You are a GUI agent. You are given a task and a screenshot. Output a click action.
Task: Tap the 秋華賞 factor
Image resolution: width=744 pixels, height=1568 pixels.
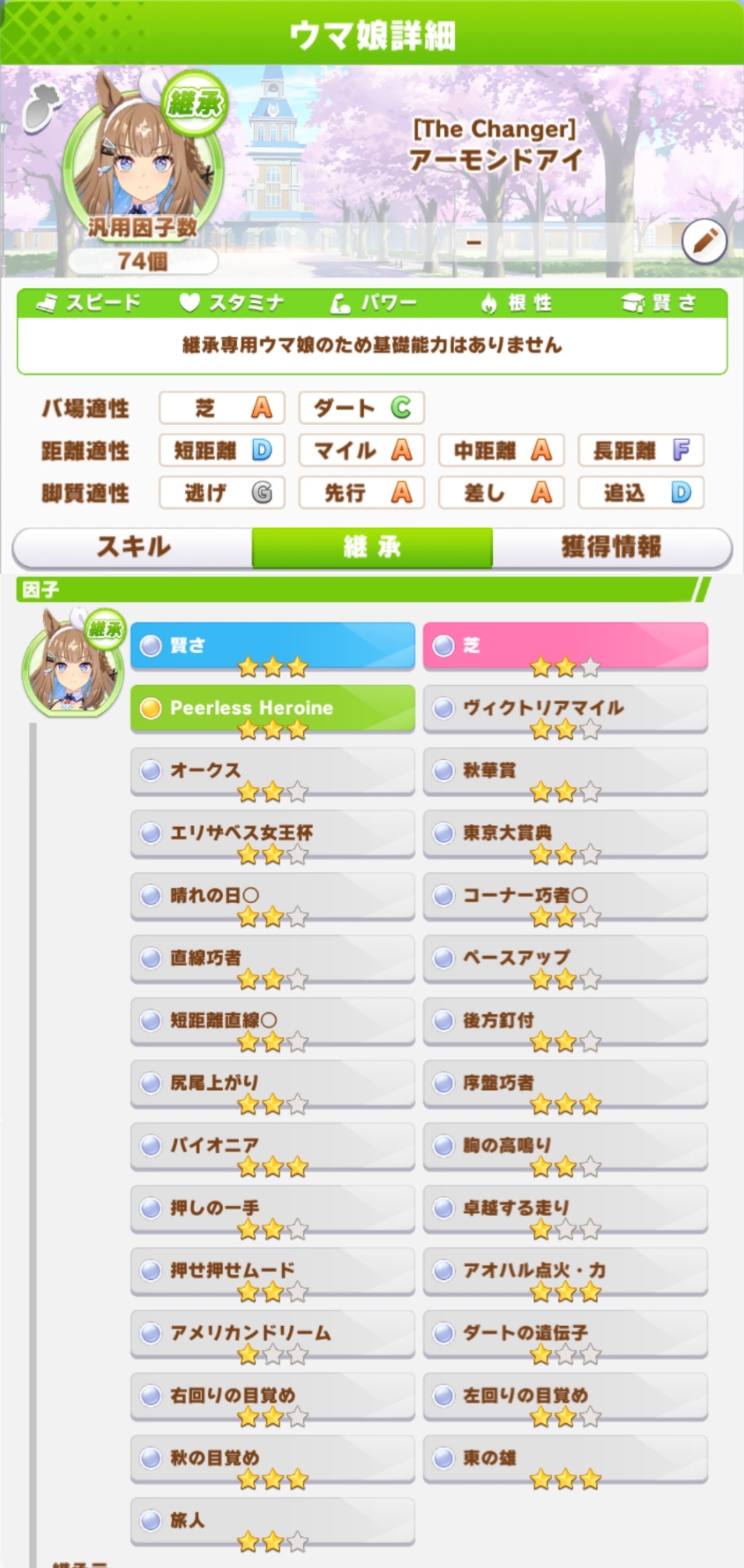[x=566, y=772]
